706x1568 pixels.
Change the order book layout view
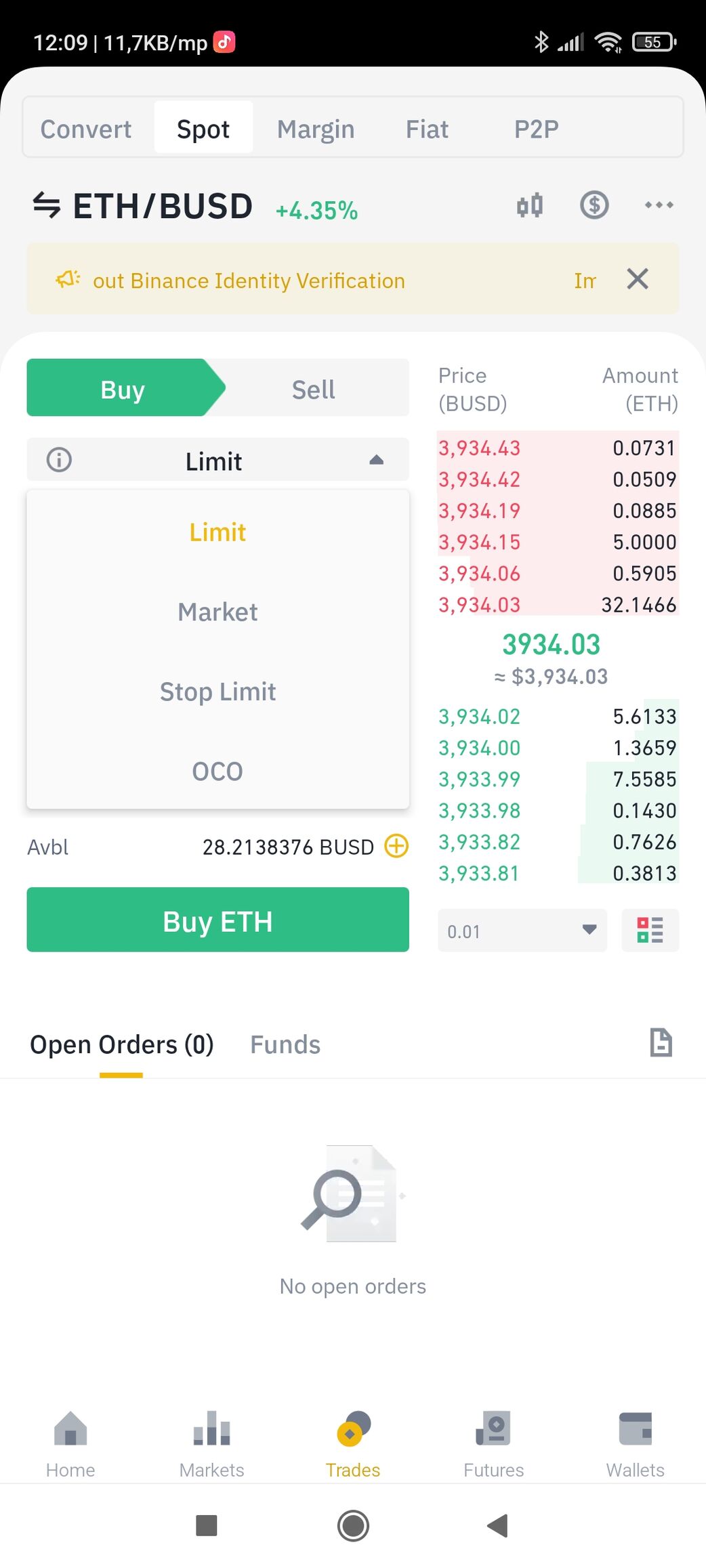(x=650, y=931)
